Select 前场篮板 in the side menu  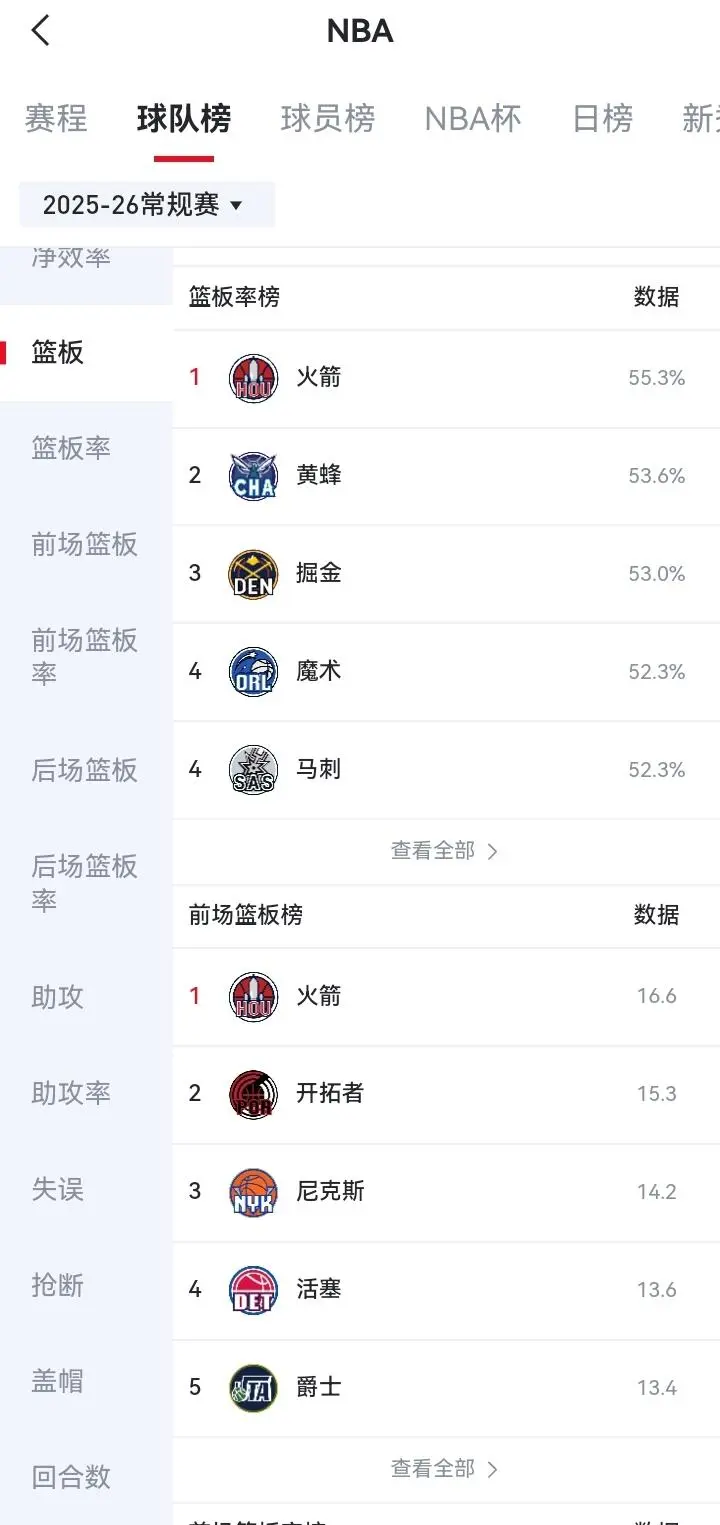(x=84, y=544)
